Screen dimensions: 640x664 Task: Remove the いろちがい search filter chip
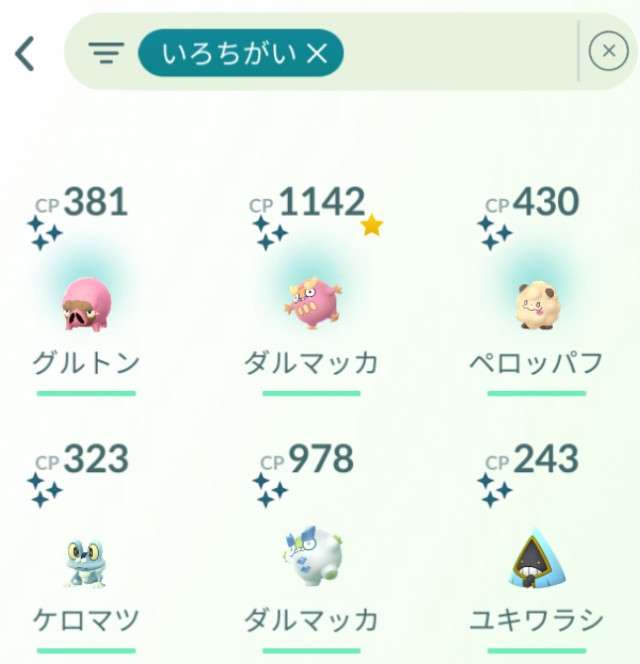317,53
